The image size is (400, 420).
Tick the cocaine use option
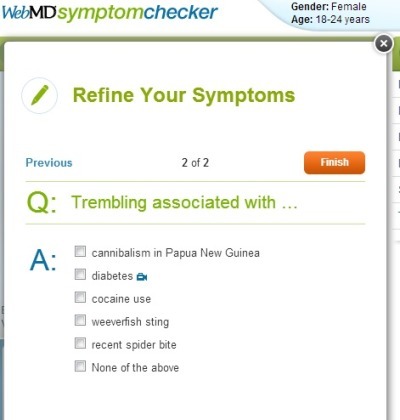point(80,297)
